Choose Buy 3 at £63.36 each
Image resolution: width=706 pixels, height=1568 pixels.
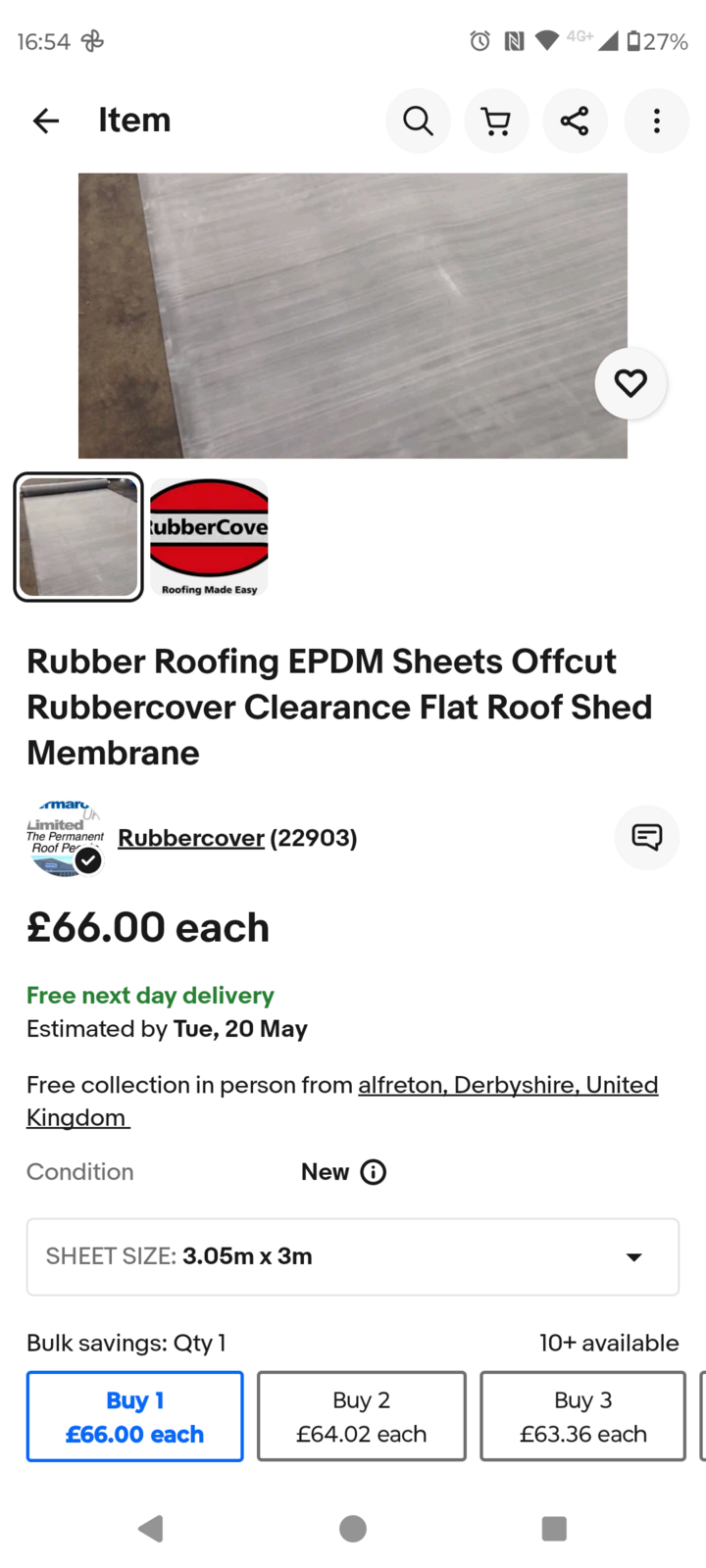click(582, 1416)
